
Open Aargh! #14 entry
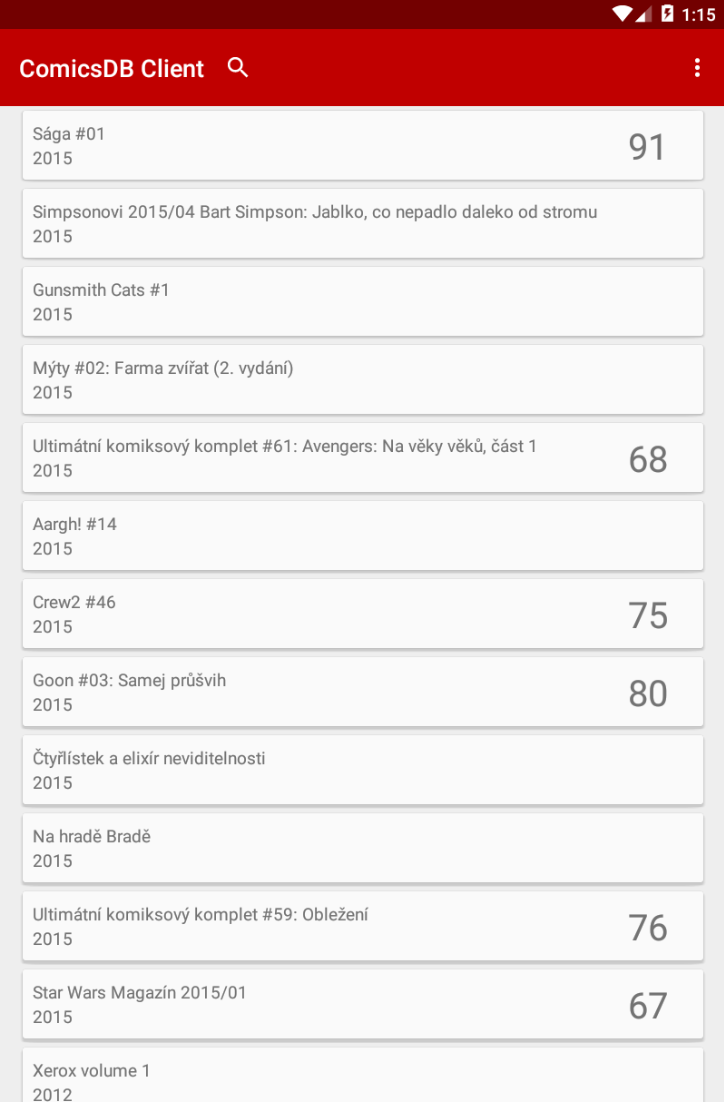pyautogui.click(x=362, y=536)
